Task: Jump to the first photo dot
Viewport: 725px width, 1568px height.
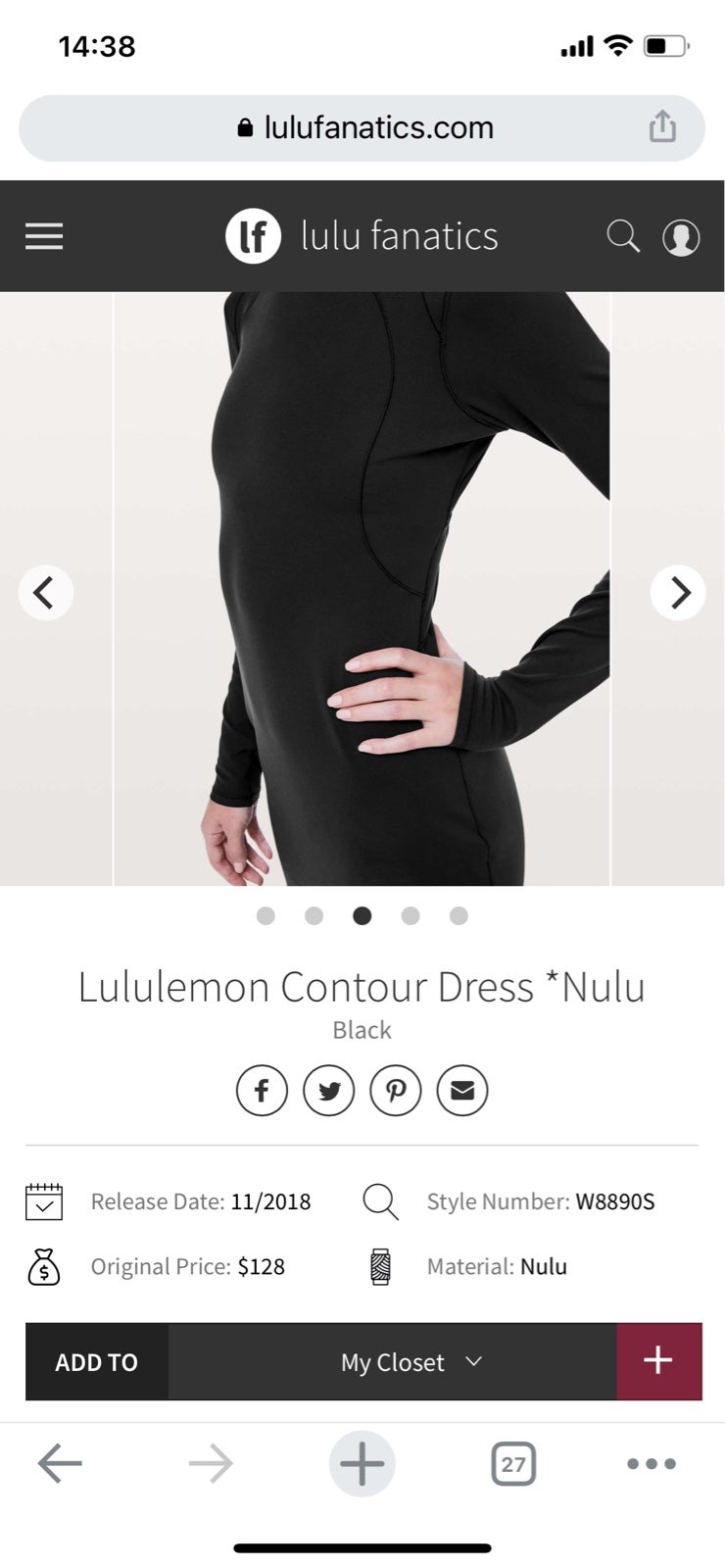Action: (x=266, y=915)
